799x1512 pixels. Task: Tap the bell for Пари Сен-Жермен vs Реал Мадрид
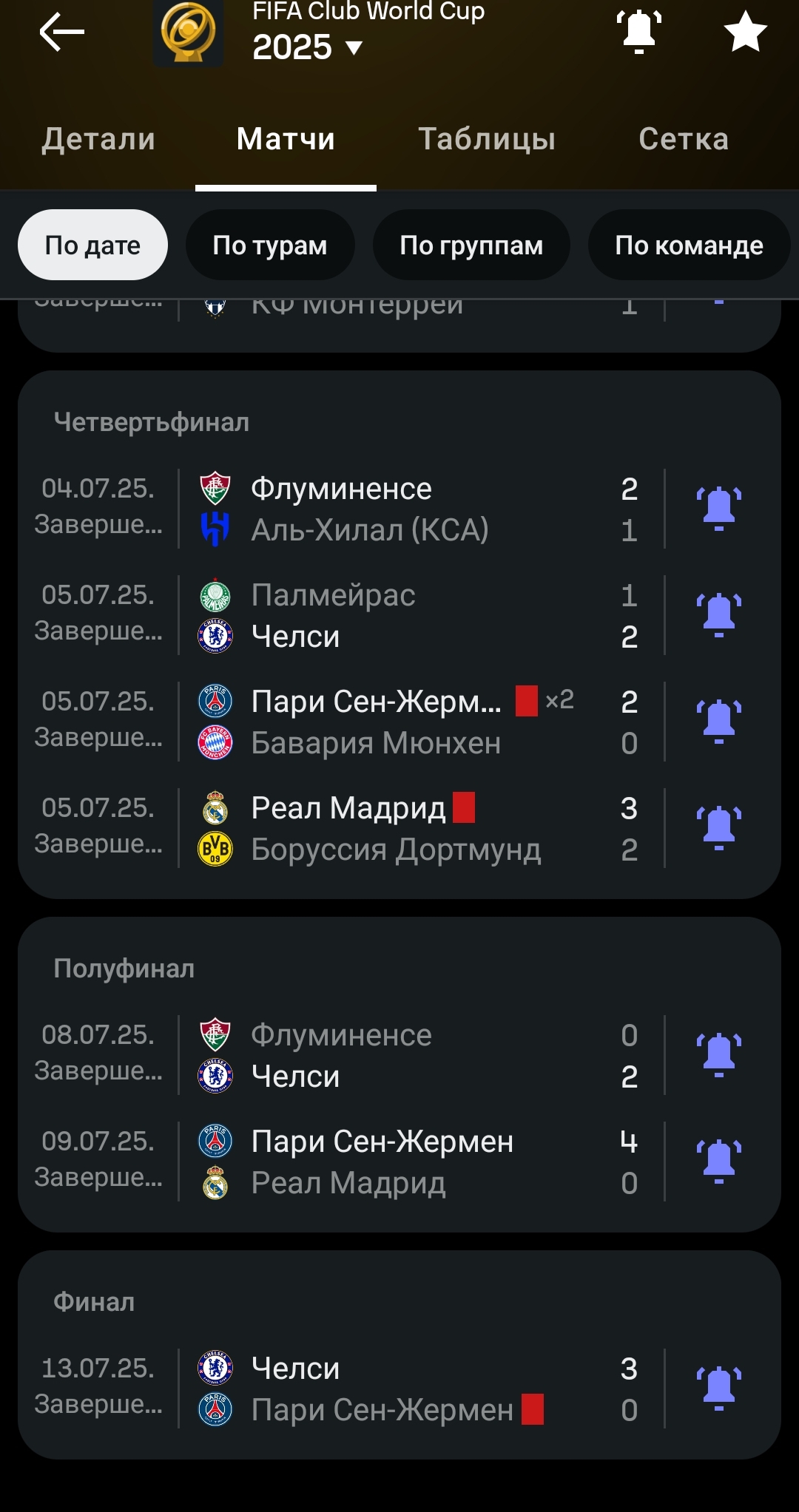[718, 1162]
